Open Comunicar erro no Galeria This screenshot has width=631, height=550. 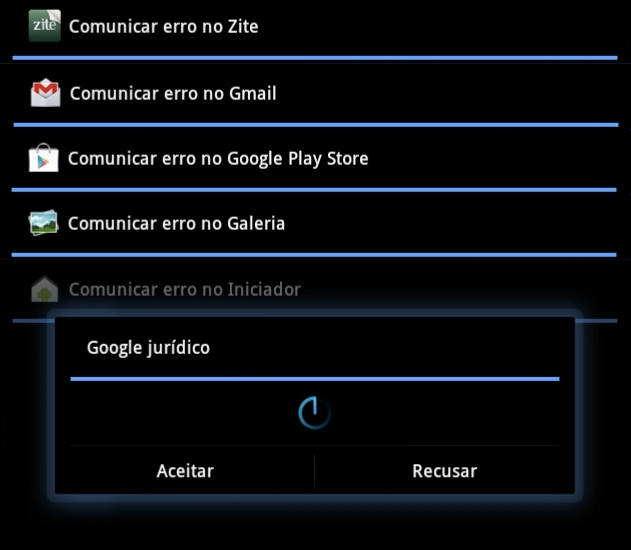point(176,223)
